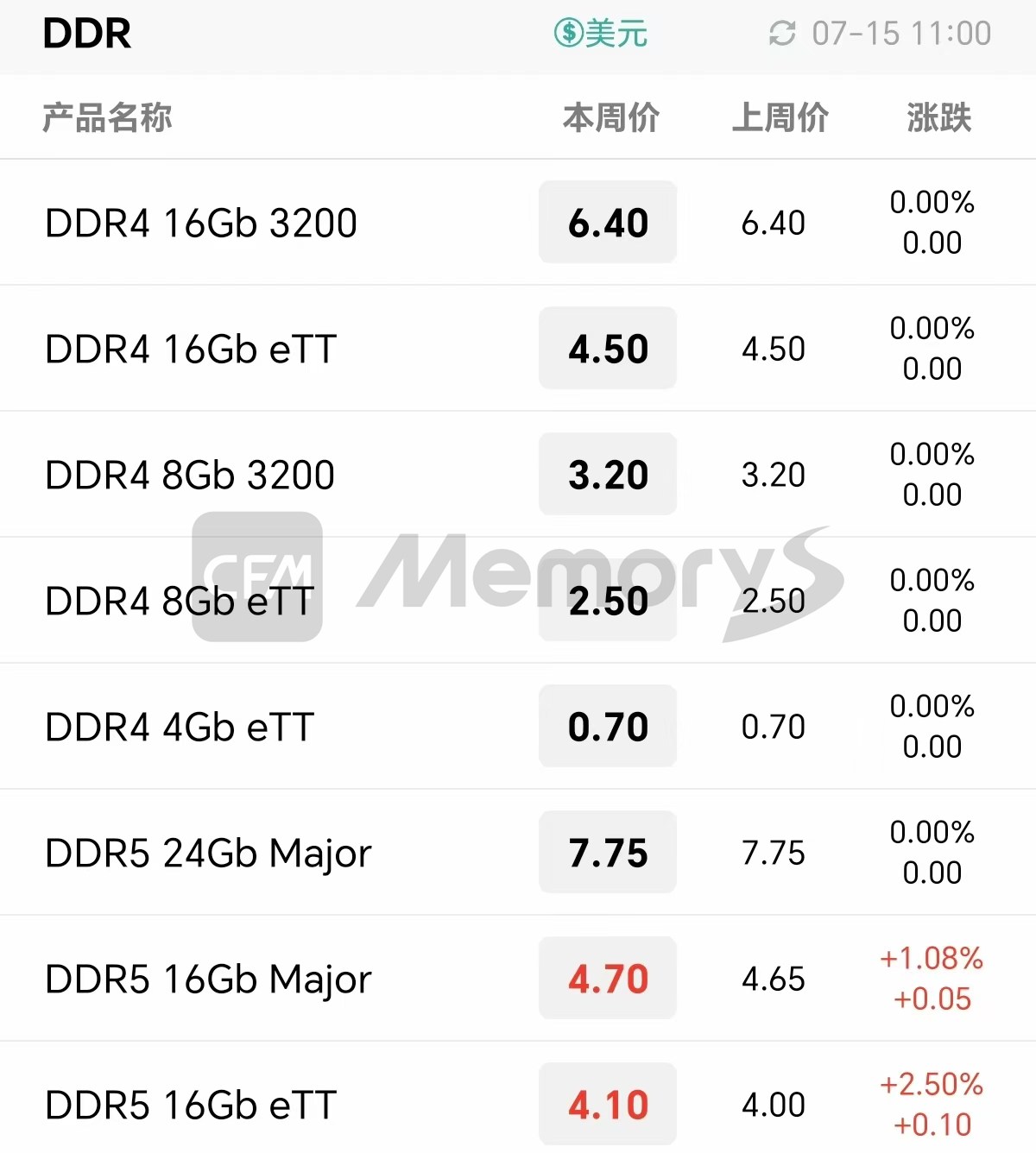View DDR4 8Gb 3200 price details

pyautogui.click(x=190, y=475)
